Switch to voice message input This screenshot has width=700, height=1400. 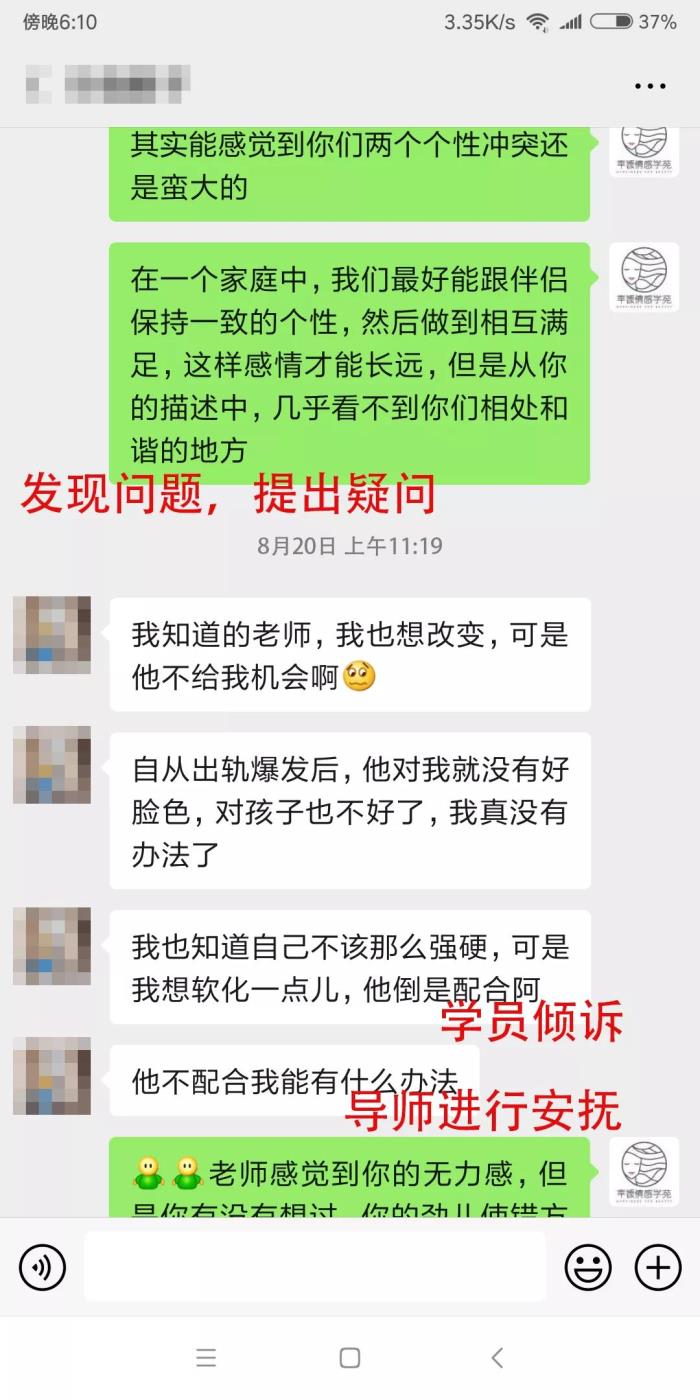[x=42, y=1267]
